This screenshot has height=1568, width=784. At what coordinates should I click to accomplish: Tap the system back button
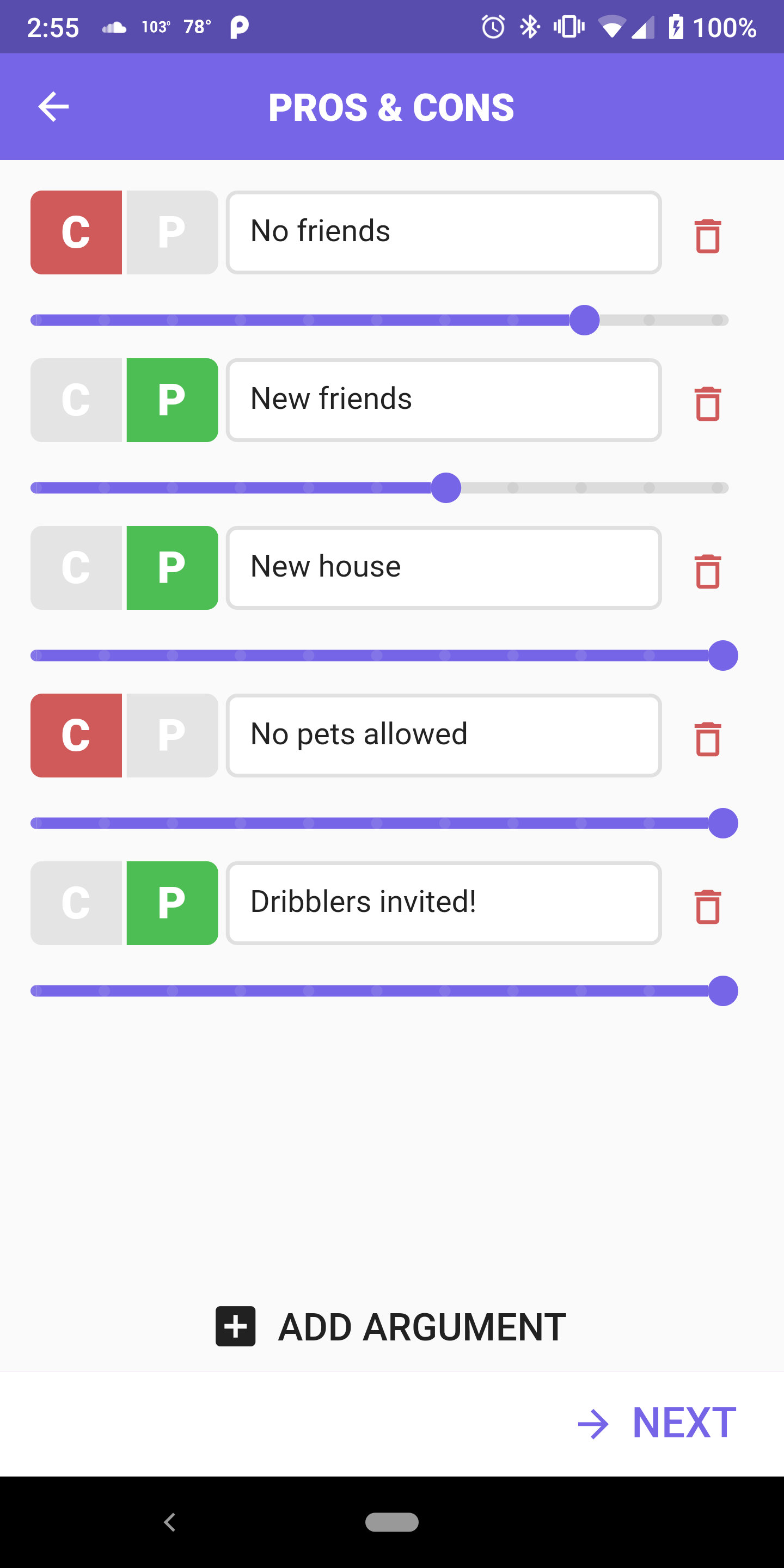click(170, 1522)
